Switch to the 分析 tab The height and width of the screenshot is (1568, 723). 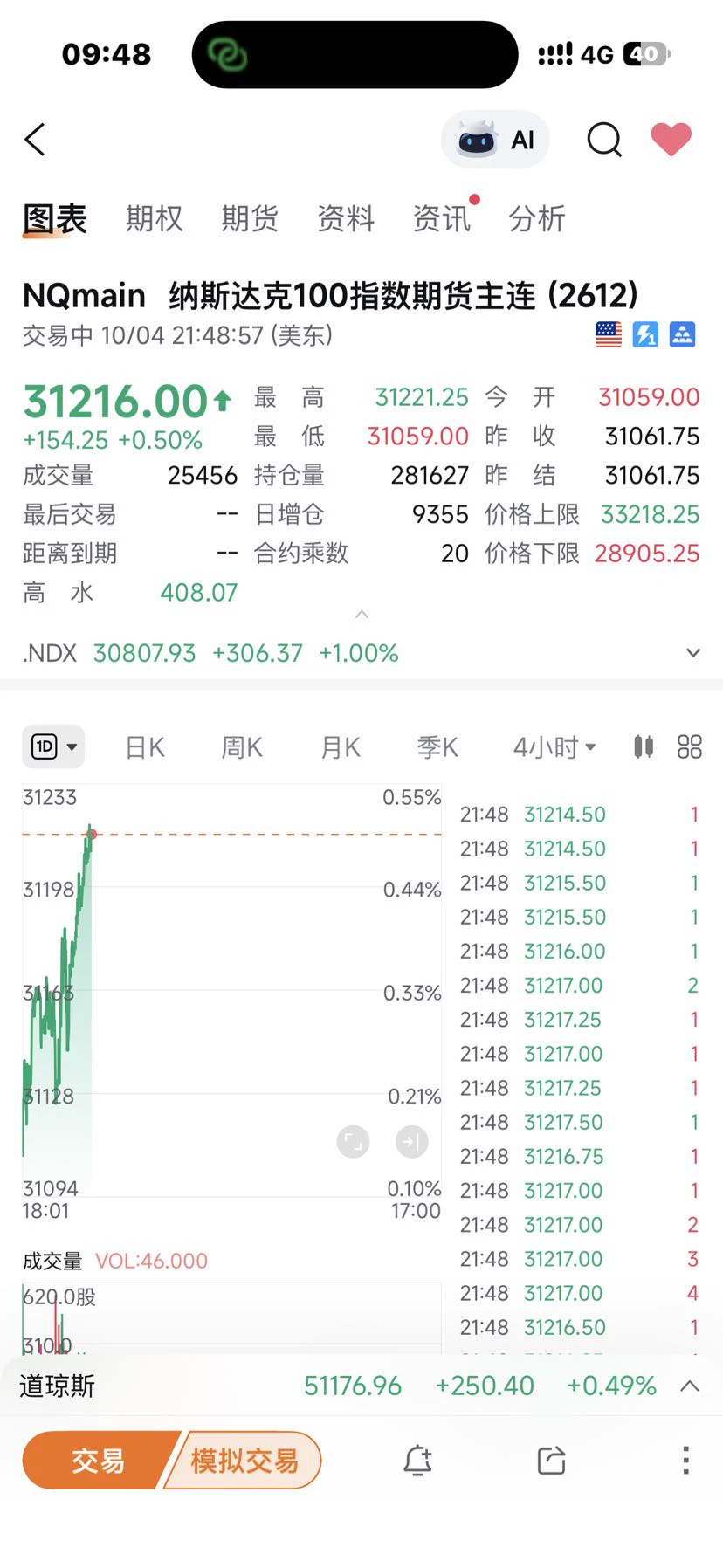[x=537, y=218]
